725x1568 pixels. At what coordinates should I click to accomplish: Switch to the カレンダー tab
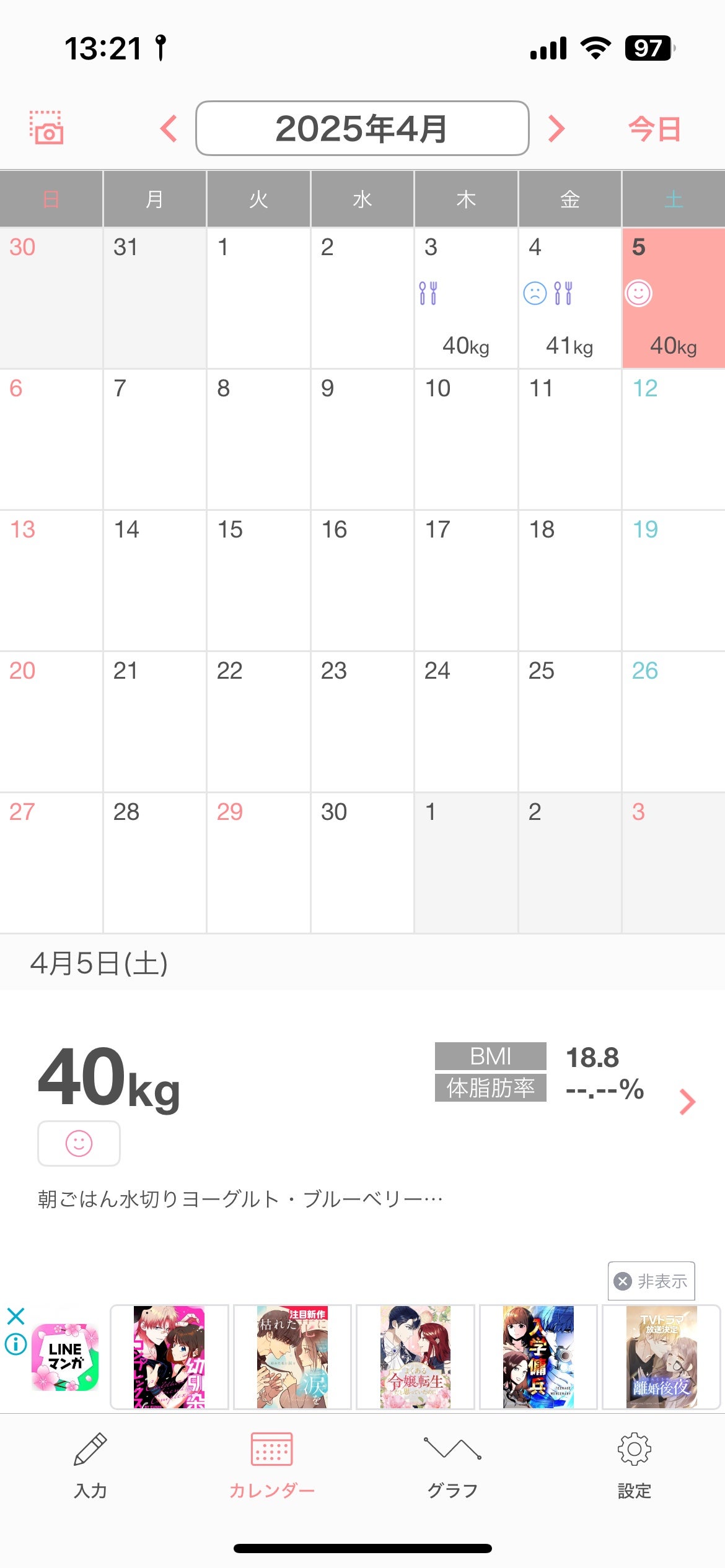point(271,1465)
